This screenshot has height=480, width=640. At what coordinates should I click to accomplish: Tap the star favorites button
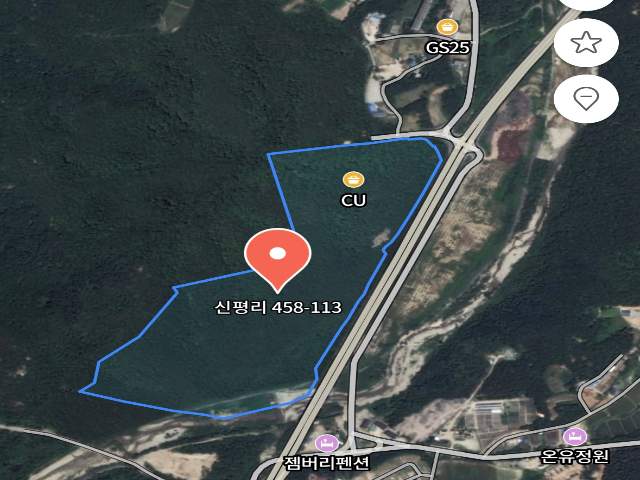coord(586,42)
